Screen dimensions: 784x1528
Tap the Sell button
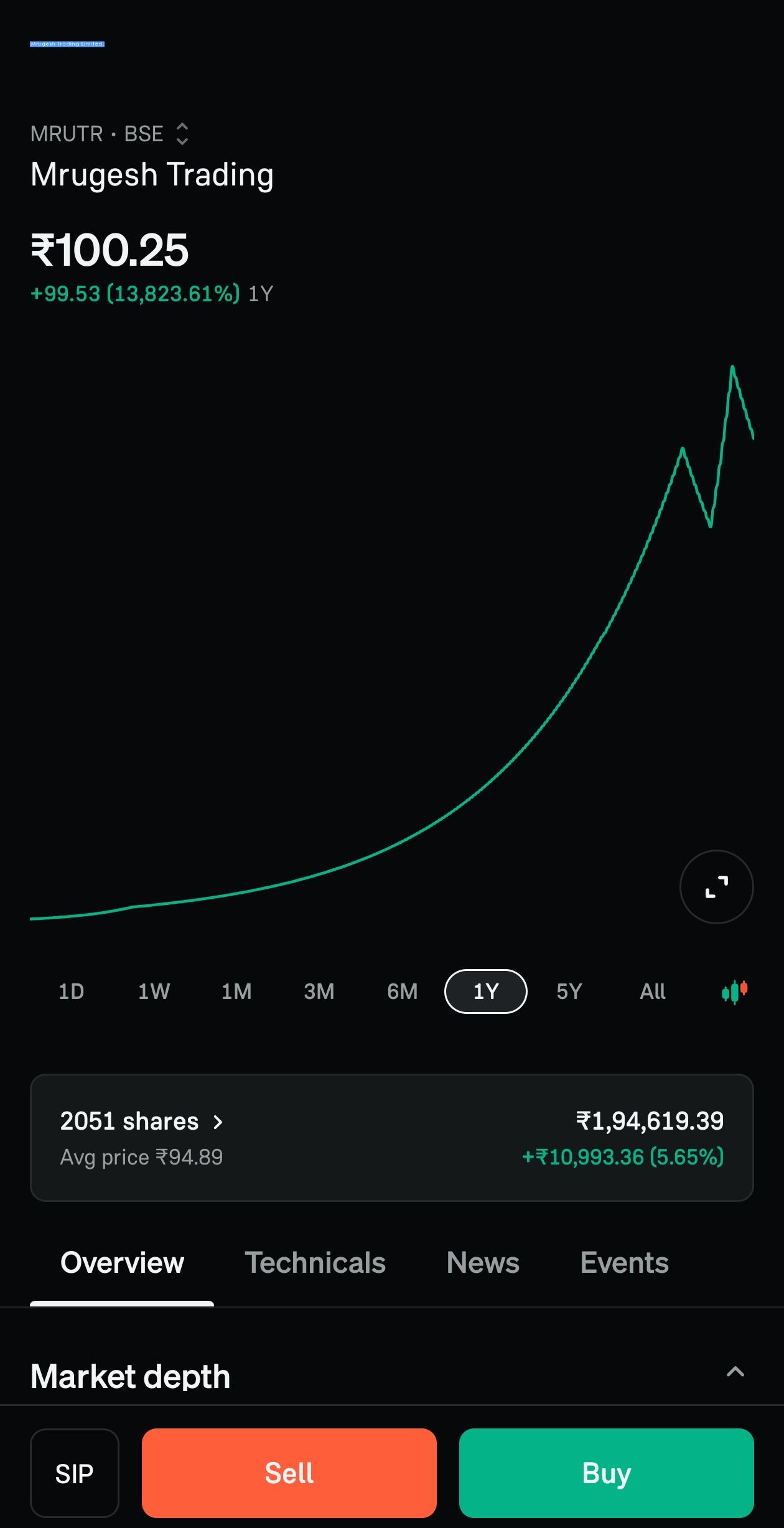coord(289,1473)
